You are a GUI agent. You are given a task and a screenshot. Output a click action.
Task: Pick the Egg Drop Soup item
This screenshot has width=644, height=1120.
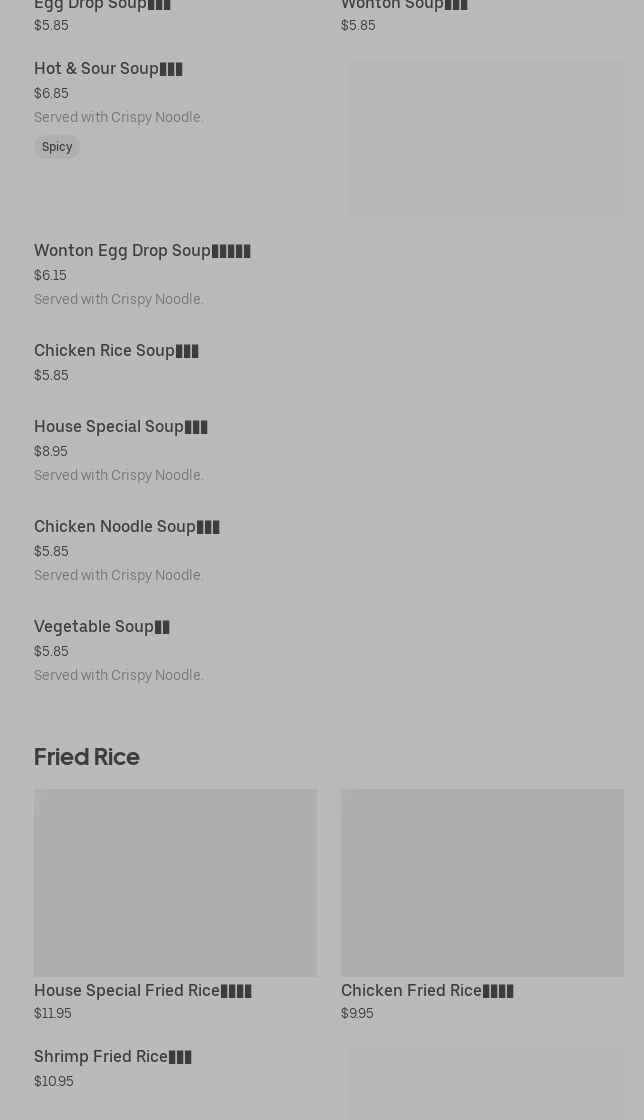point(102,8)
